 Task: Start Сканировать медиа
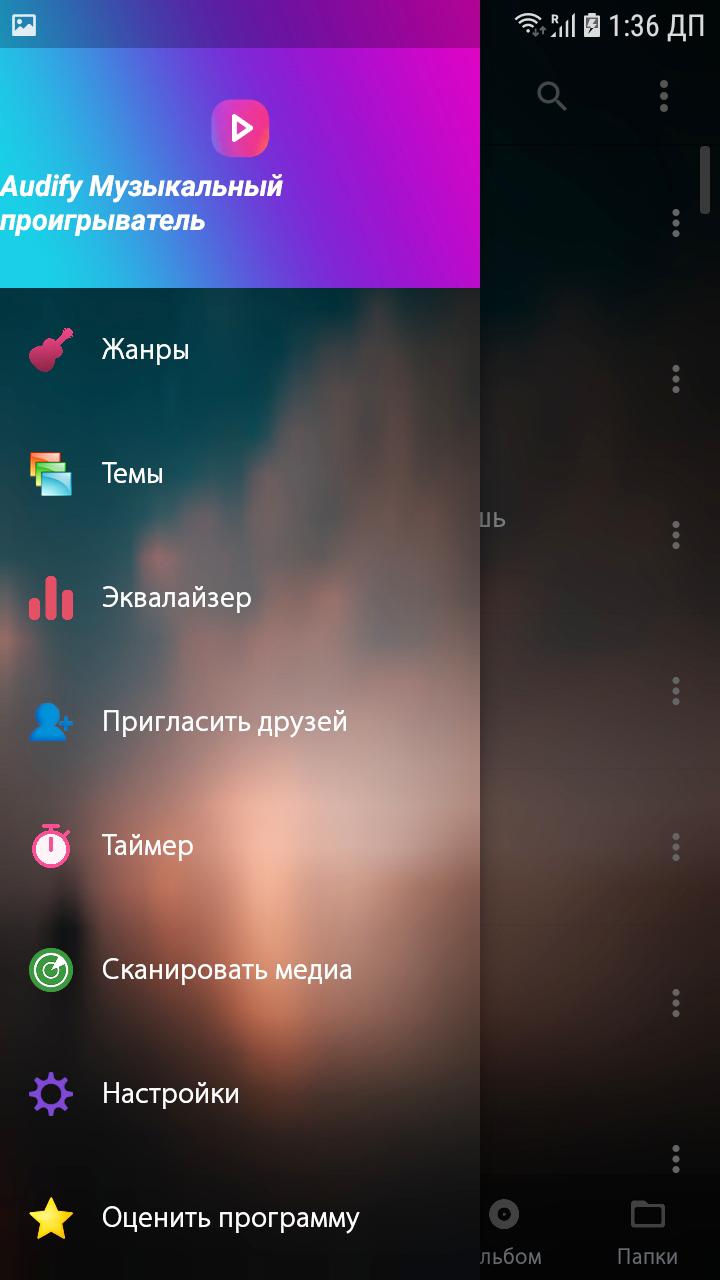[226, 970]
